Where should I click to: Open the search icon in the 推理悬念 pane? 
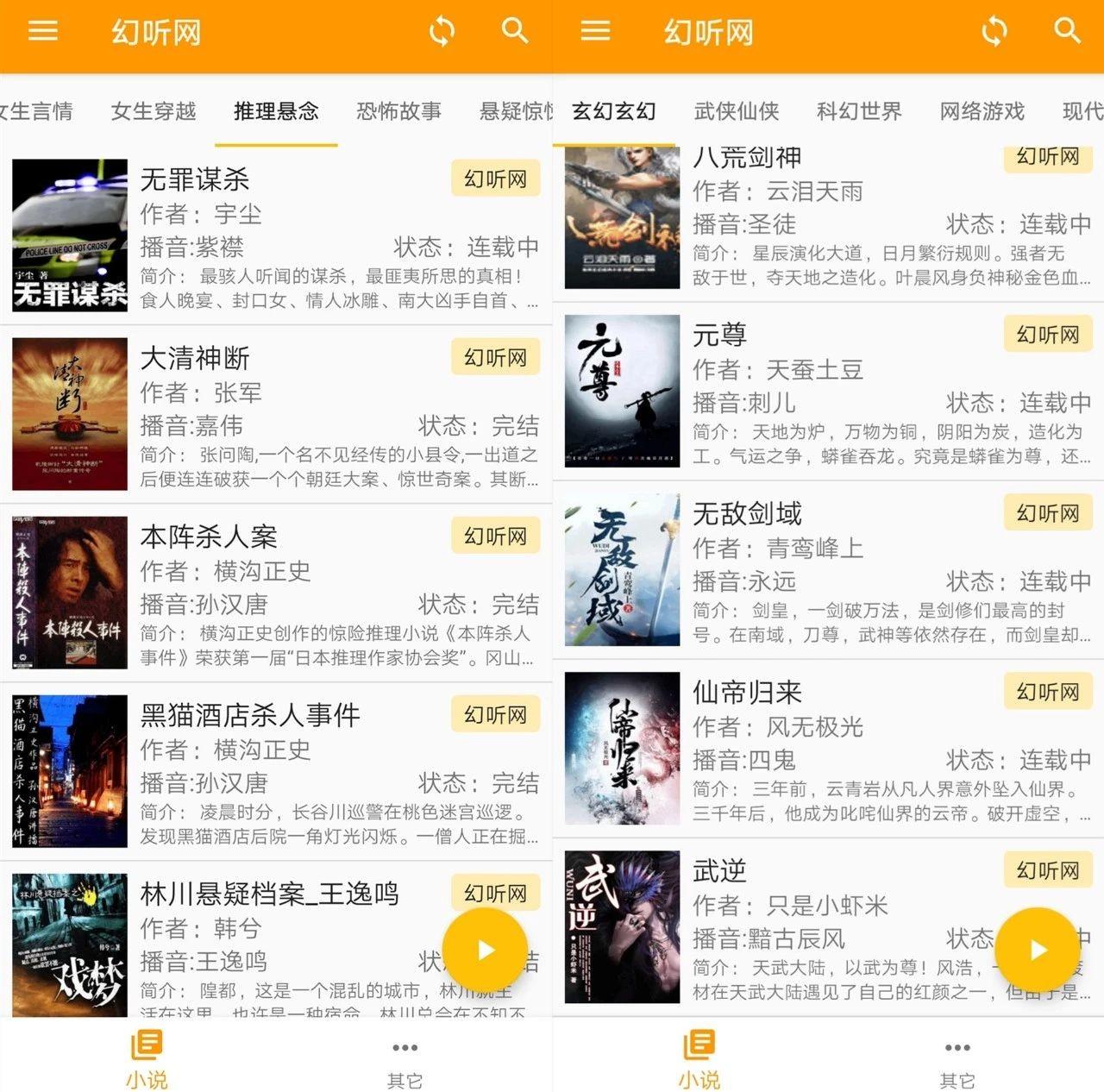click(514, 32)
